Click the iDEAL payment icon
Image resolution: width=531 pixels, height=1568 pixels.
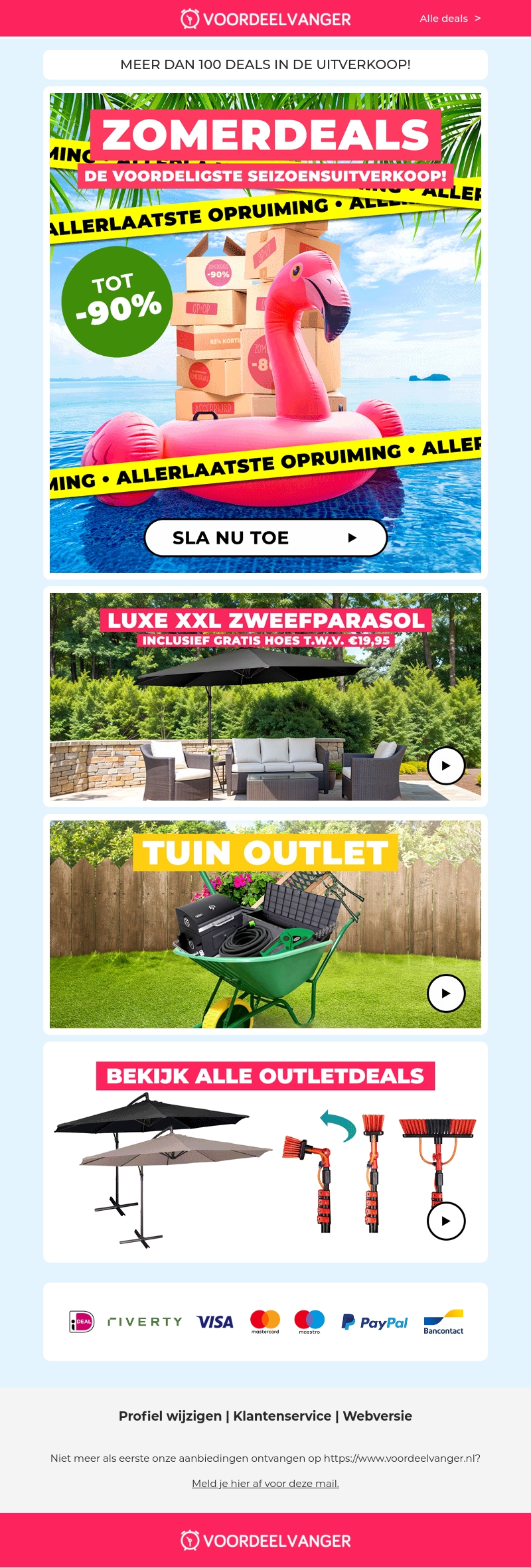pos(83,1322)
